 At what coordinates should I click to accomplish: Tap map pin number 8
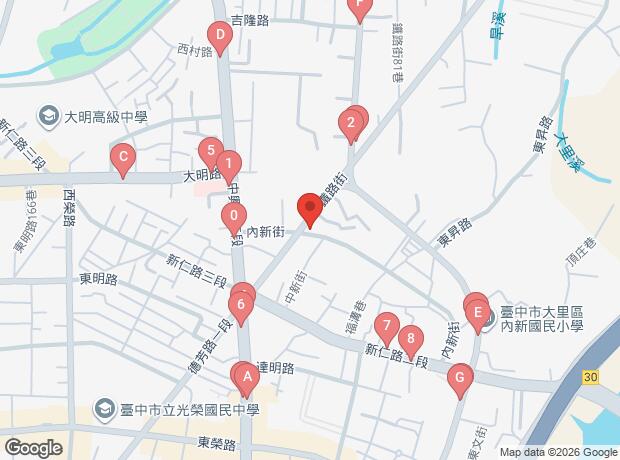[409, 340]
